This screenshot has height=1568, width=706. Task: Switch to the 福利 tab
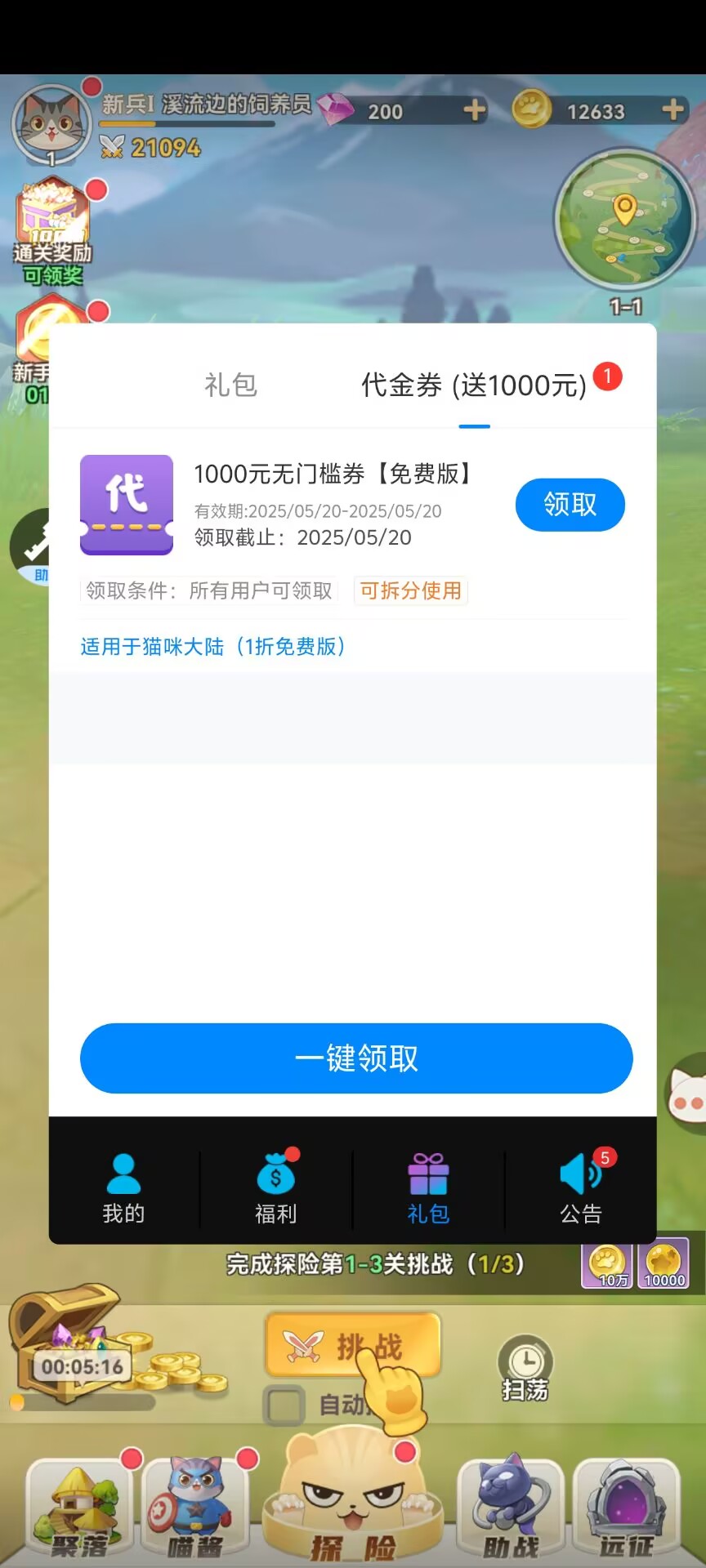(276, 1188)
